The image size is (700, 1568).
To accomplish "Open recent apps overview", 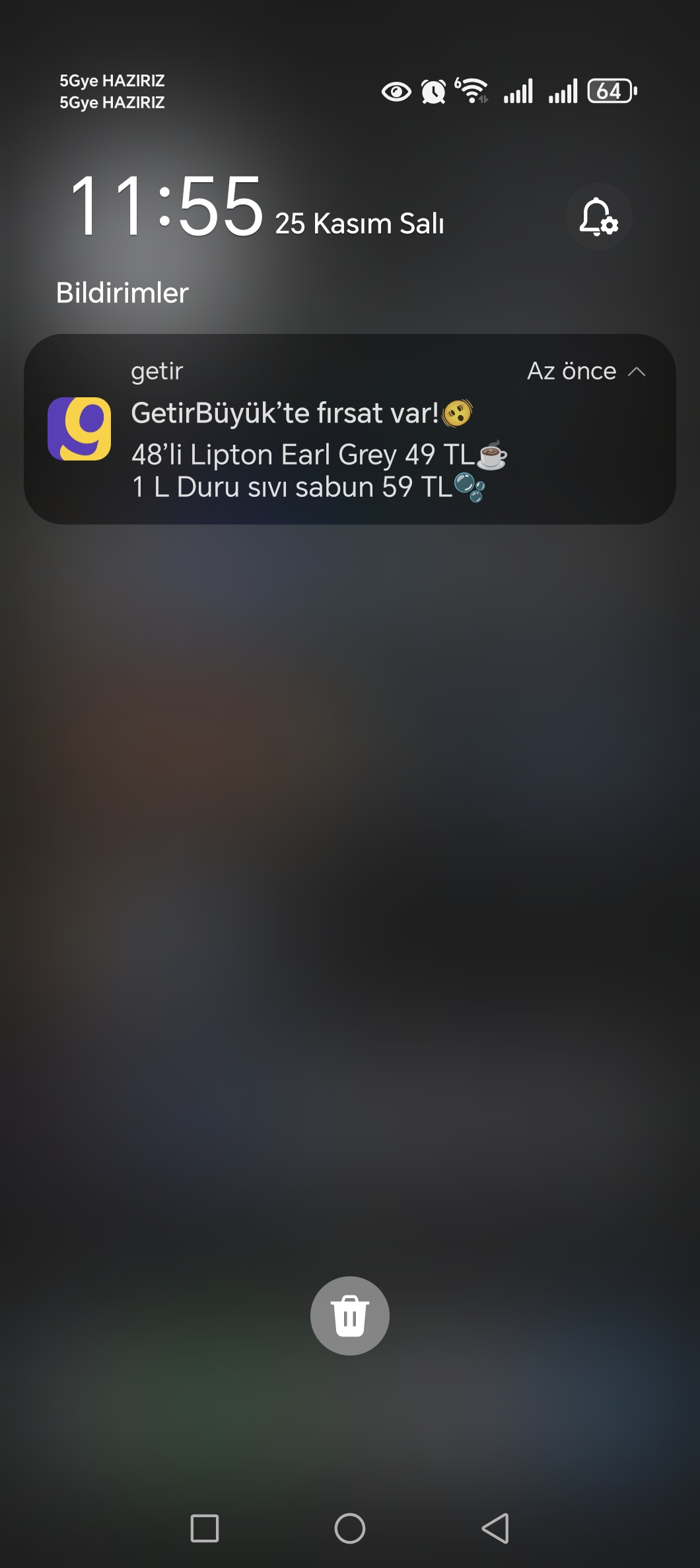I will [205, 1528].
